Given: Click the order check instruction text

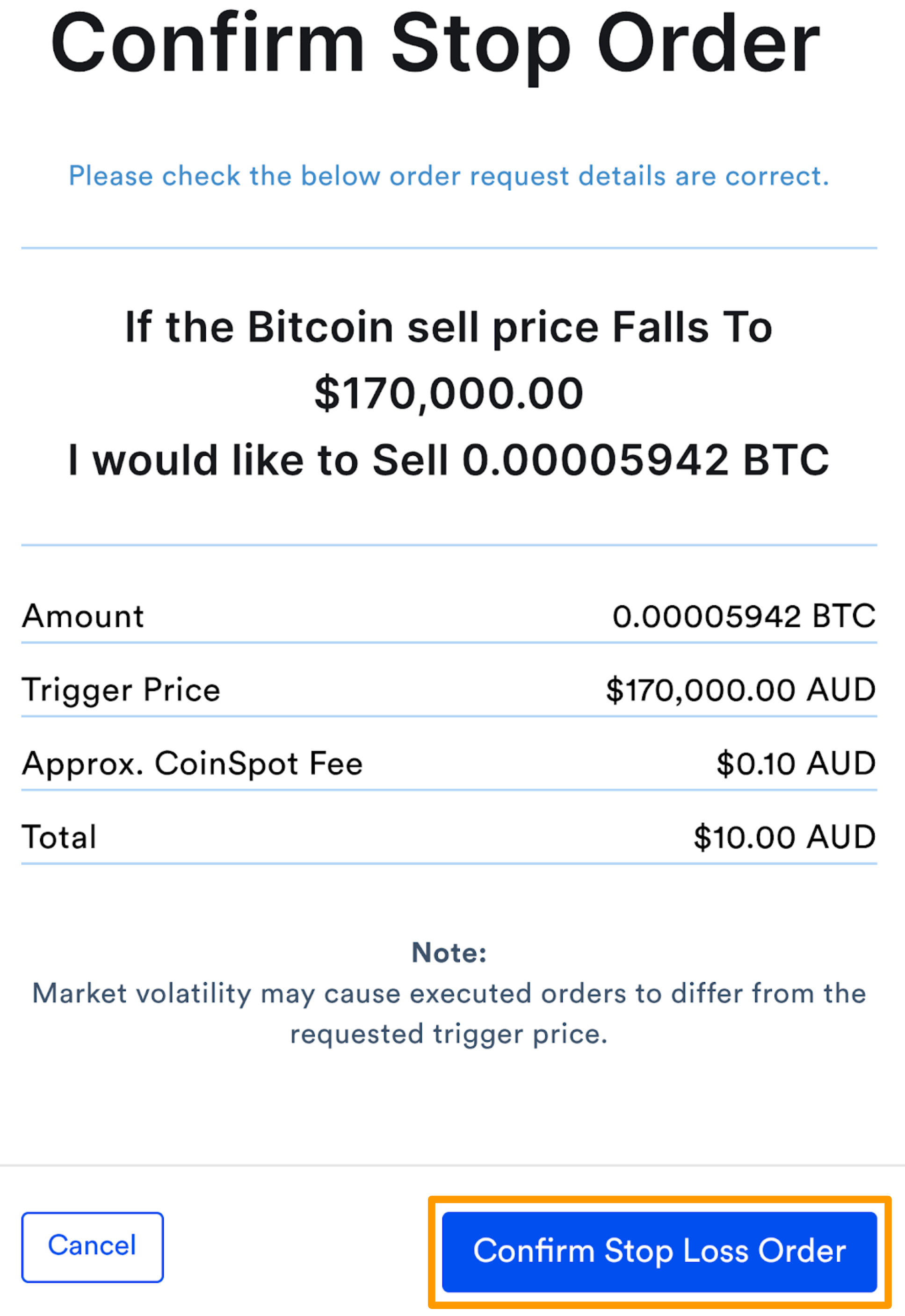Looking at the screenshot, I should pyautogui.click(x=451, y=176).
